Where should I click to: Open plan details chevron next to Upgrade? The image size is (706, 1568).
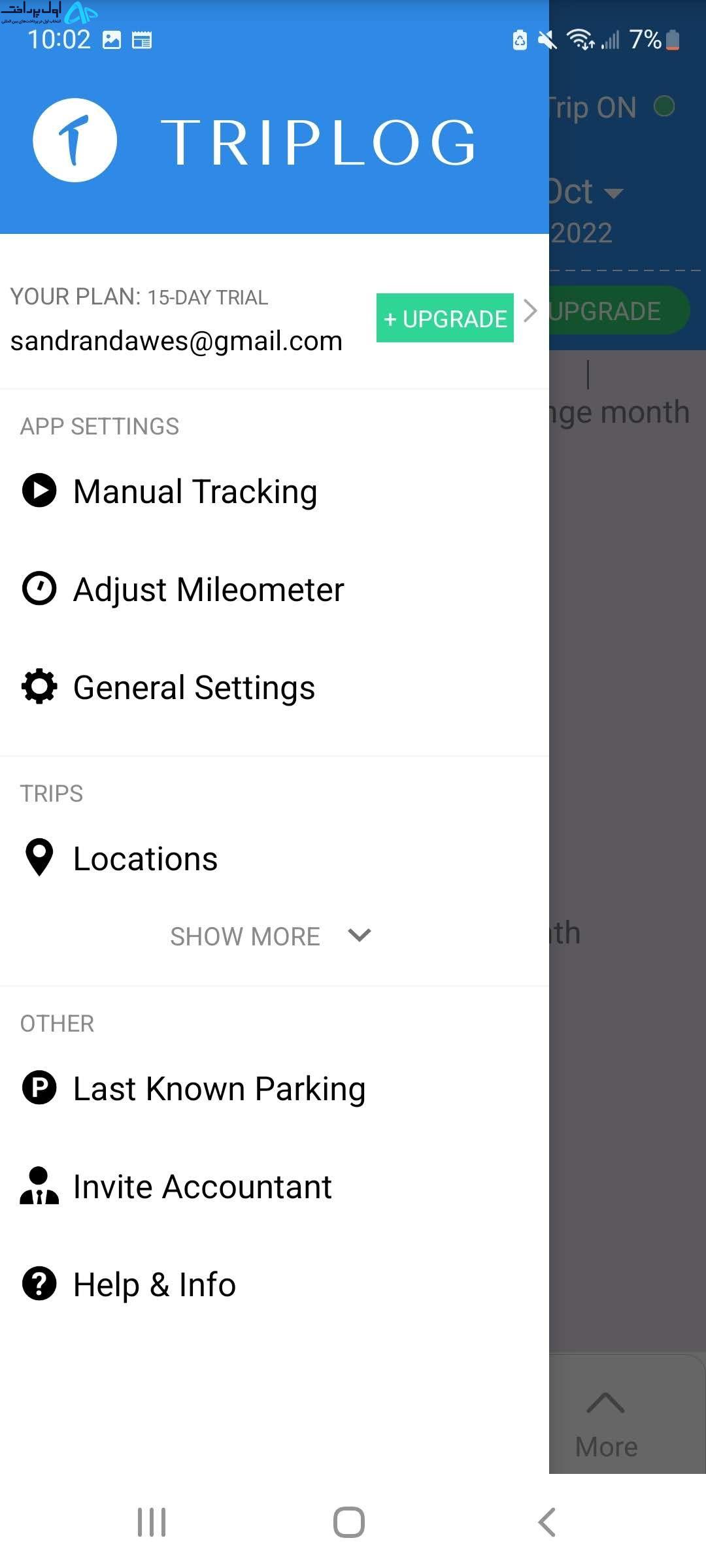pyautogui.click(x=530, y=311)
